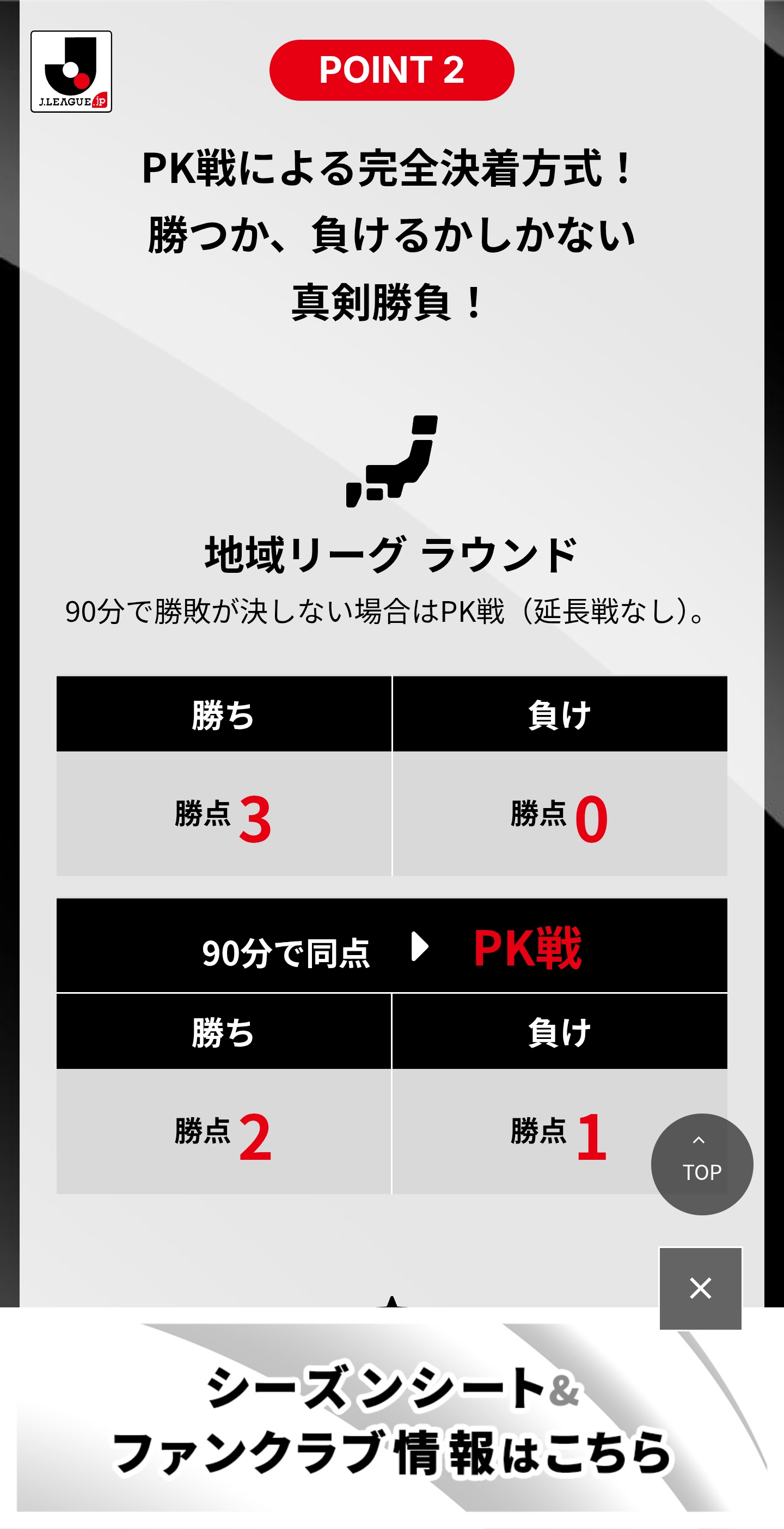Jump back to TOP of page

[x=702, y=1164]
